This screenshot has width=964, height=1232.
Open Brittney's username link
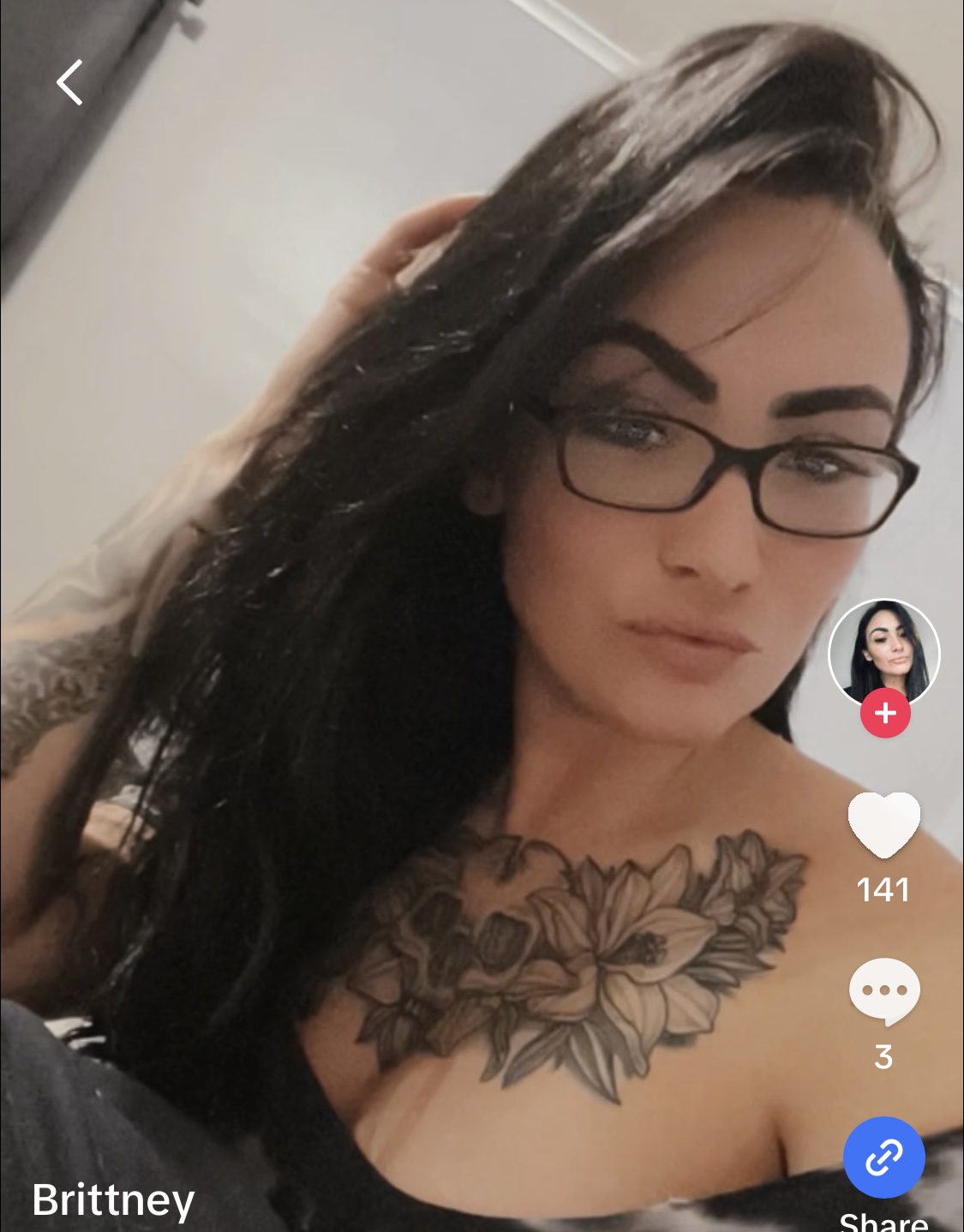pos(113,1199)
